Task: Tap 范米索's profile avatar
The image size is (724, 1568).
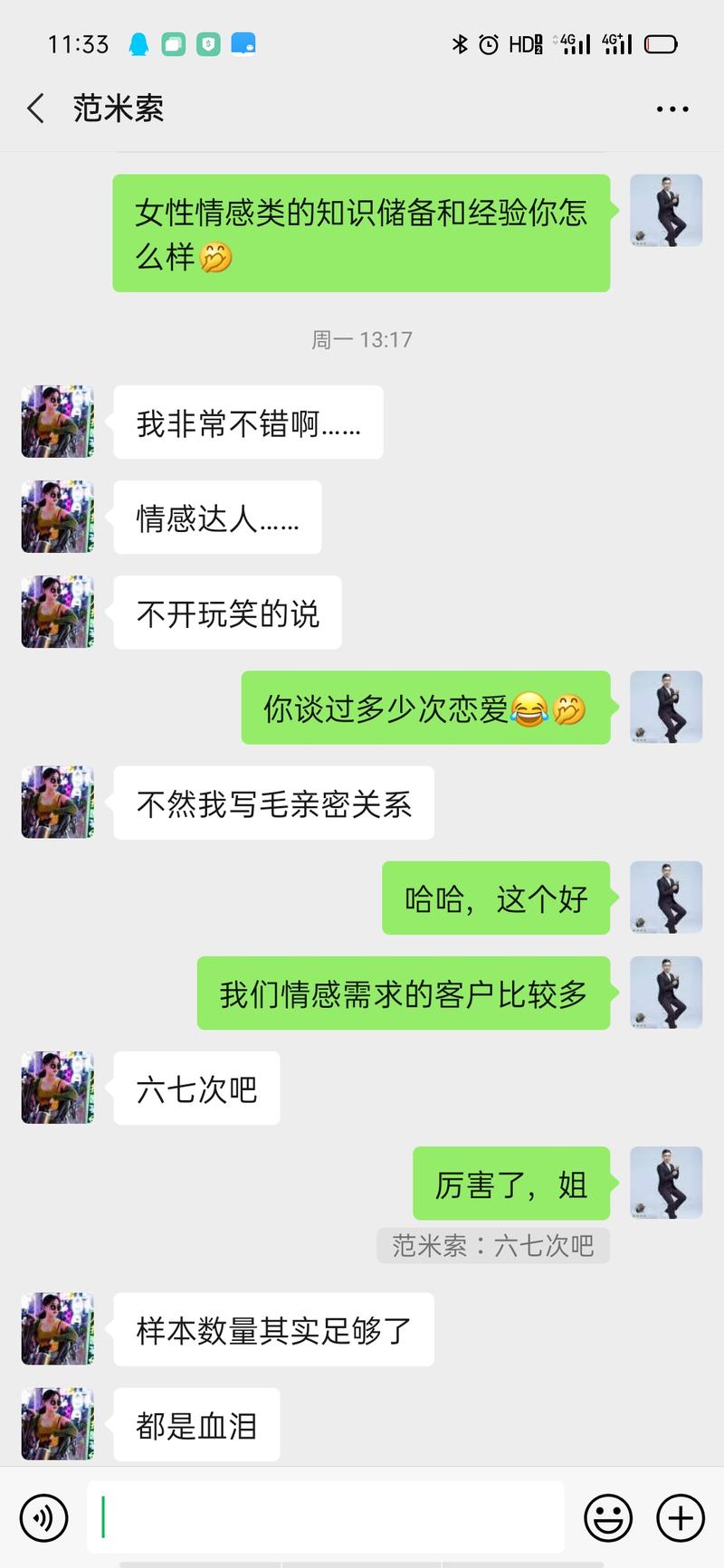Action: tap(56, 421)
